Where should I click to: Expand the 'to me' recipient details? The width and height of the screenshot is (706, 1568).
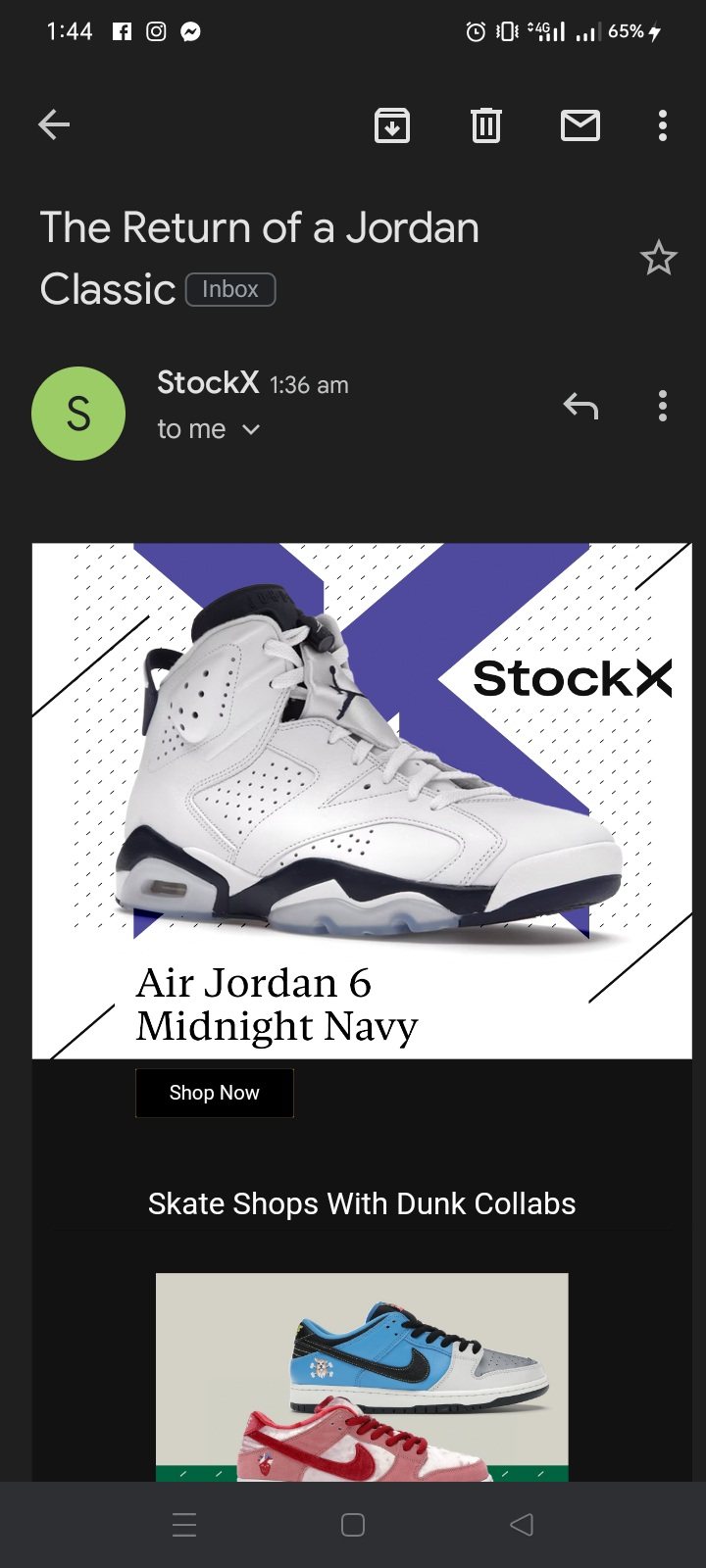click(x=251, y=429)
